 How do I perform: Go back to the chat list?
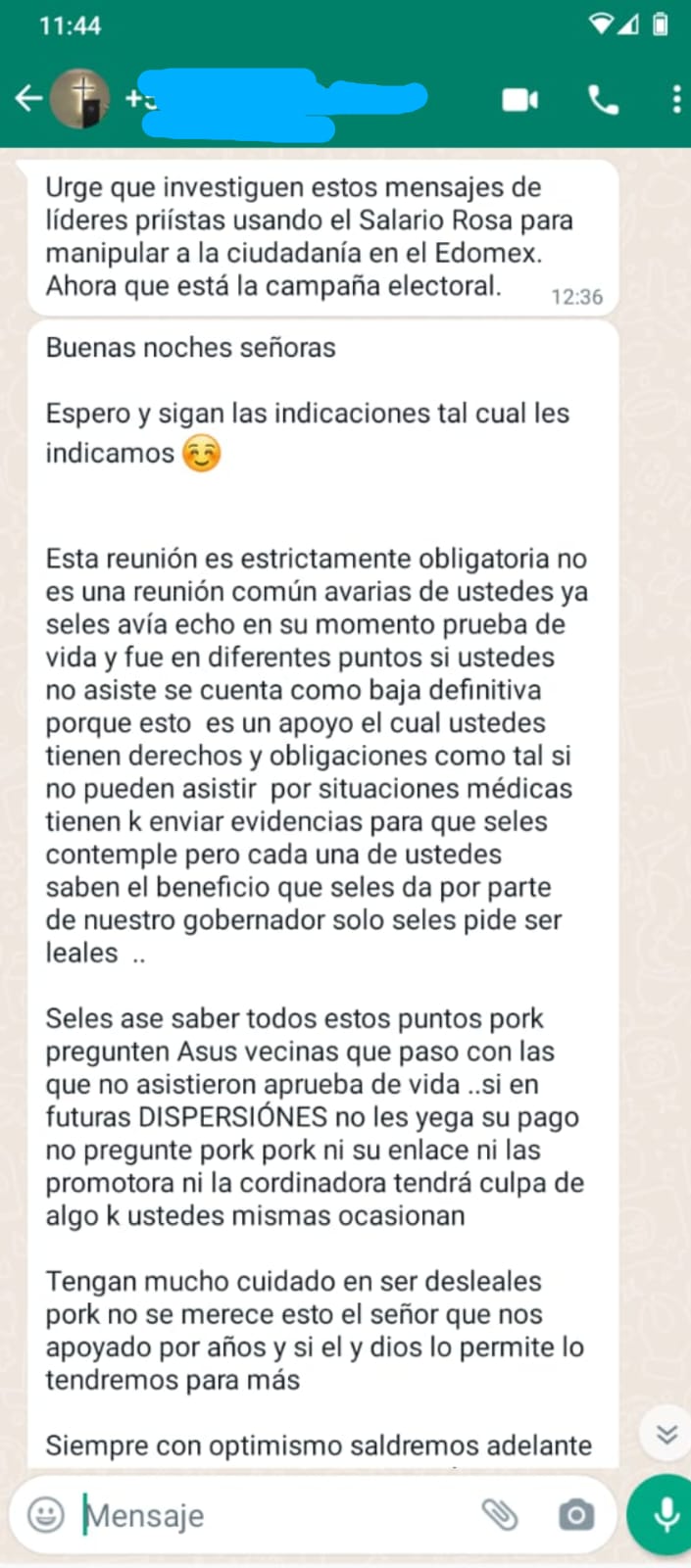27,98
